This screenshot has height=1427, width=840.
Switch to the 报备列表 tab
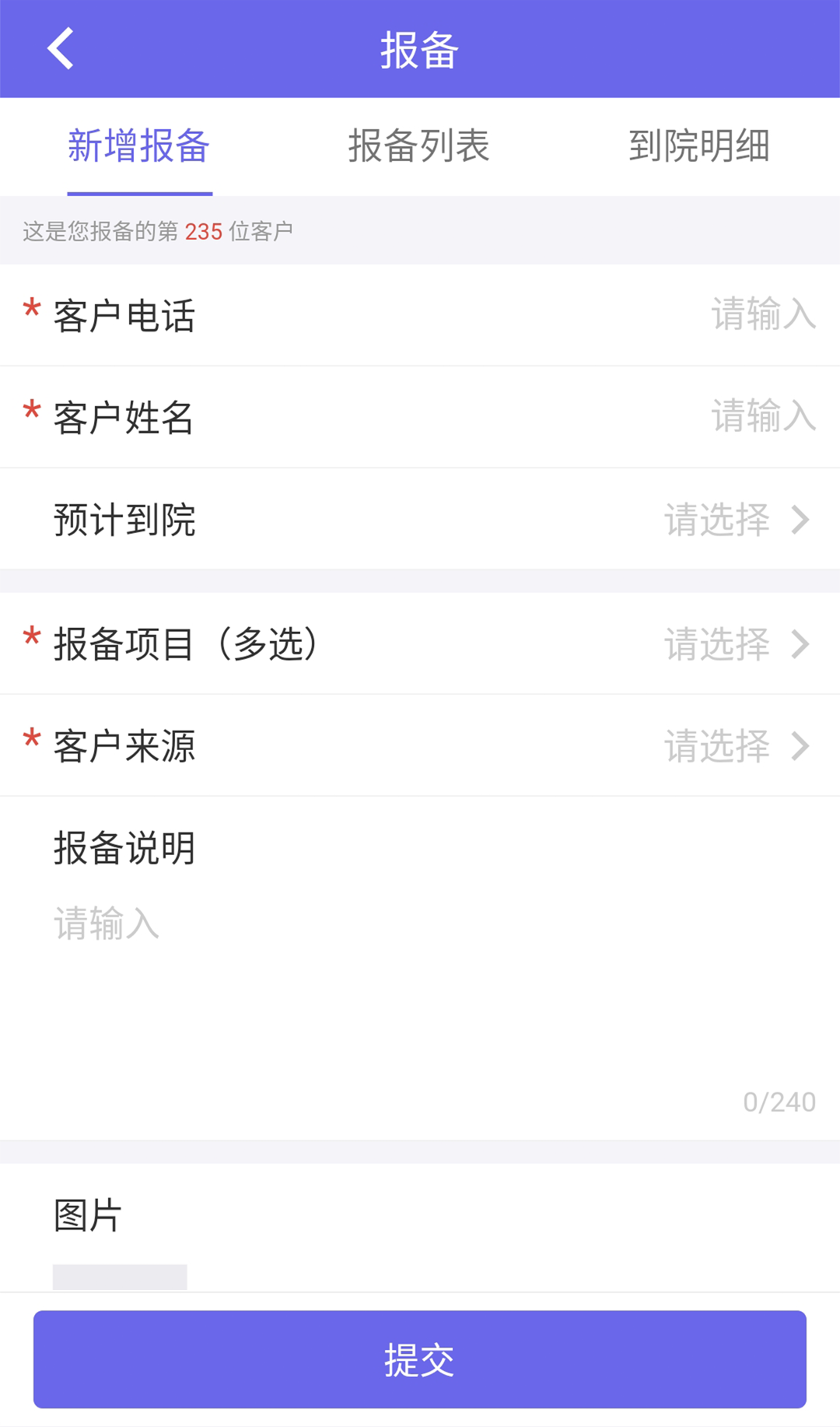[419, 148]
